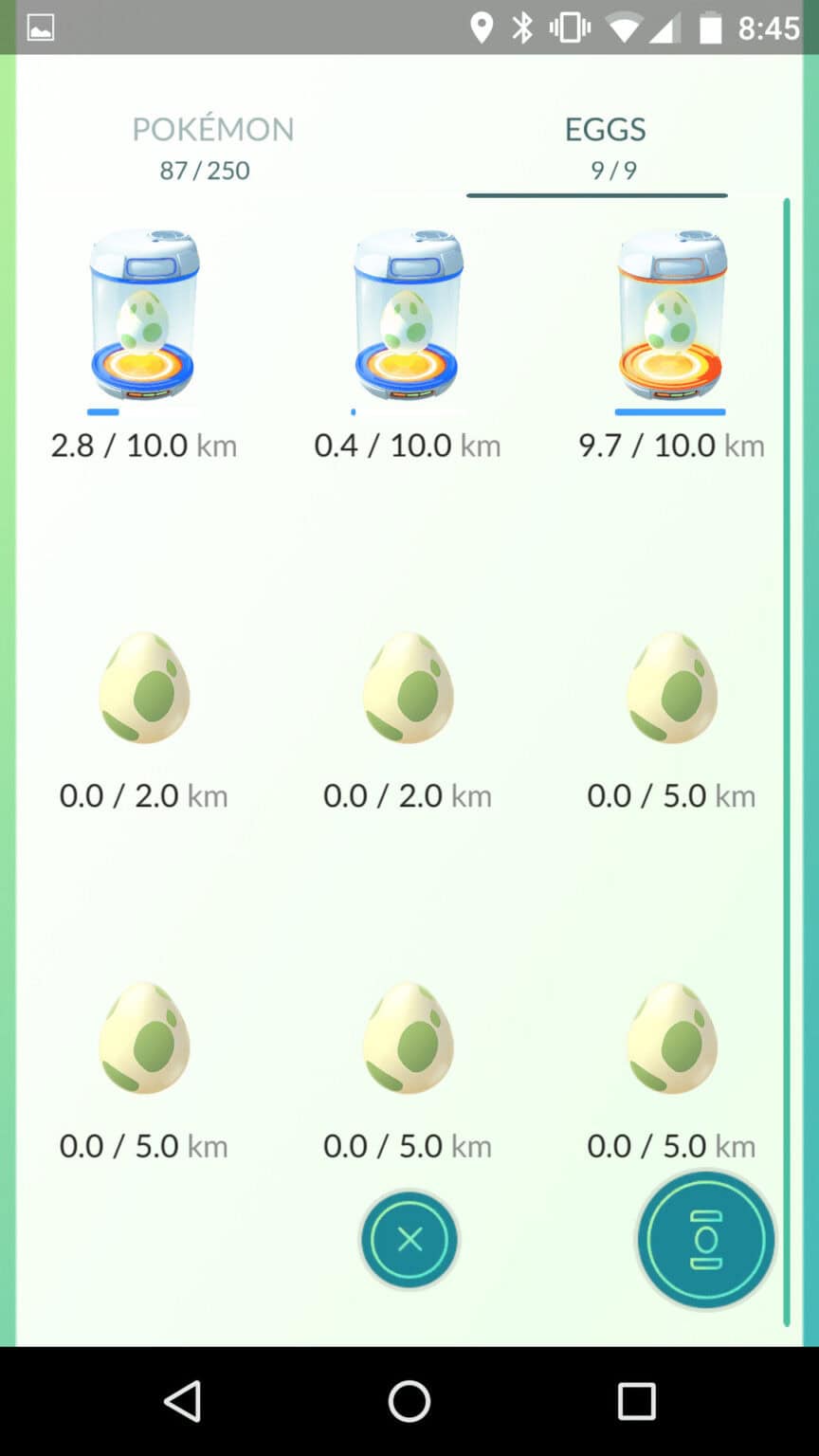
Task: Open the bottom-right 5.0 km egg
Action: [671, 1040]
